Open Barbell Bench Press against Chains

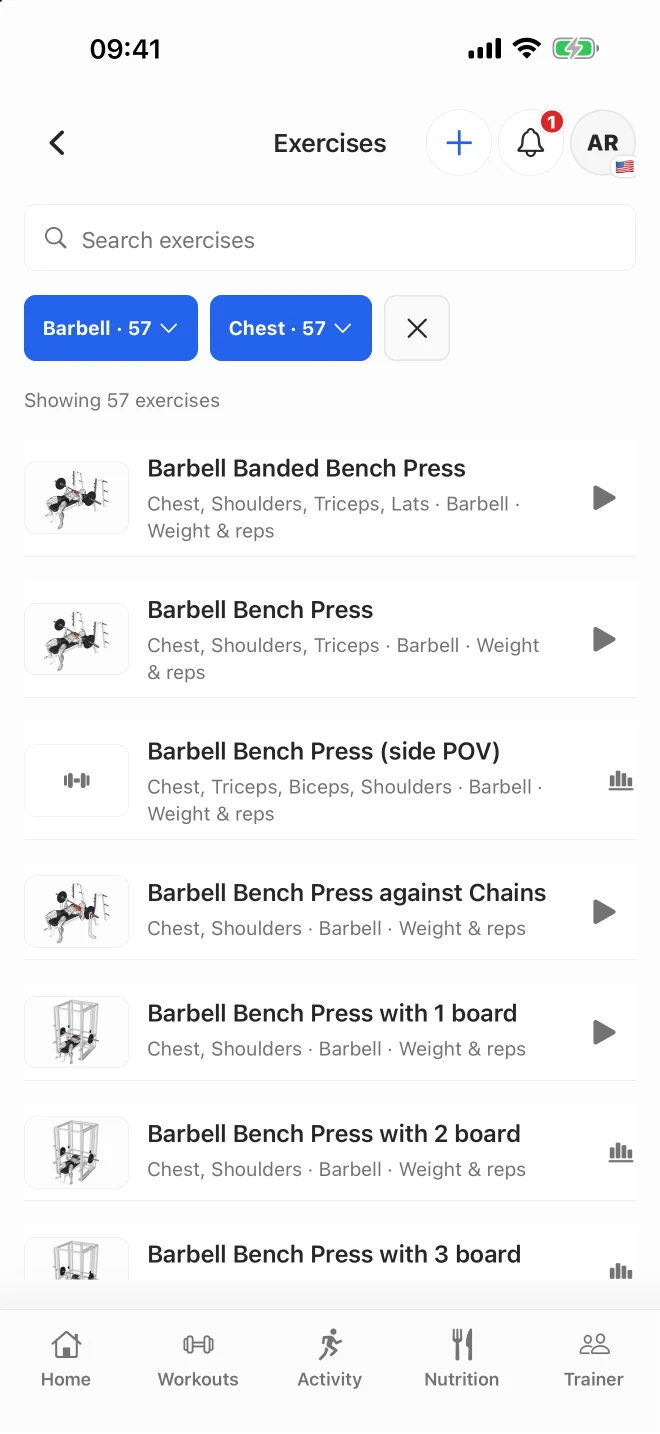(330, 911)
